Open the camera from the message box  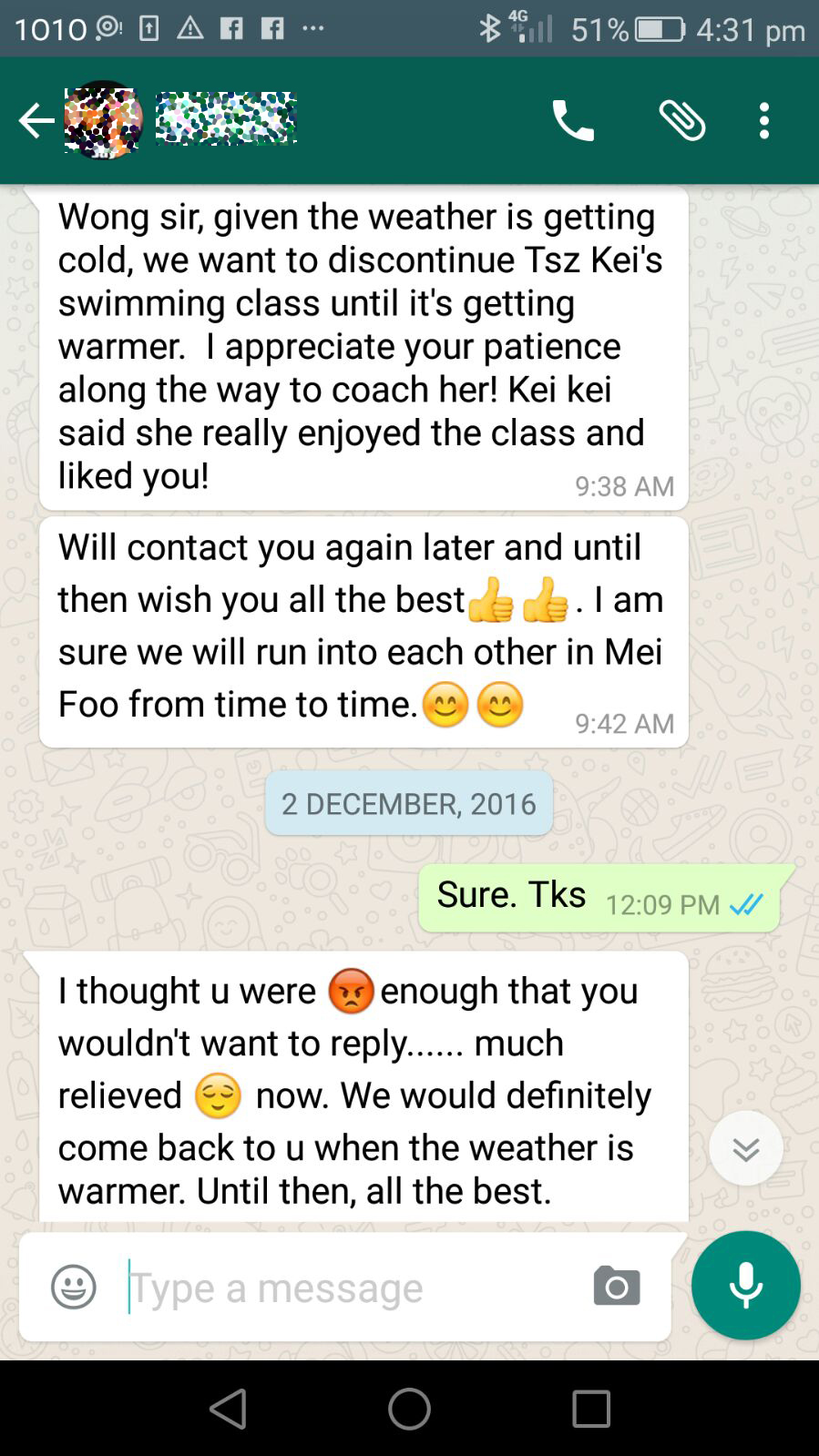617,1286
